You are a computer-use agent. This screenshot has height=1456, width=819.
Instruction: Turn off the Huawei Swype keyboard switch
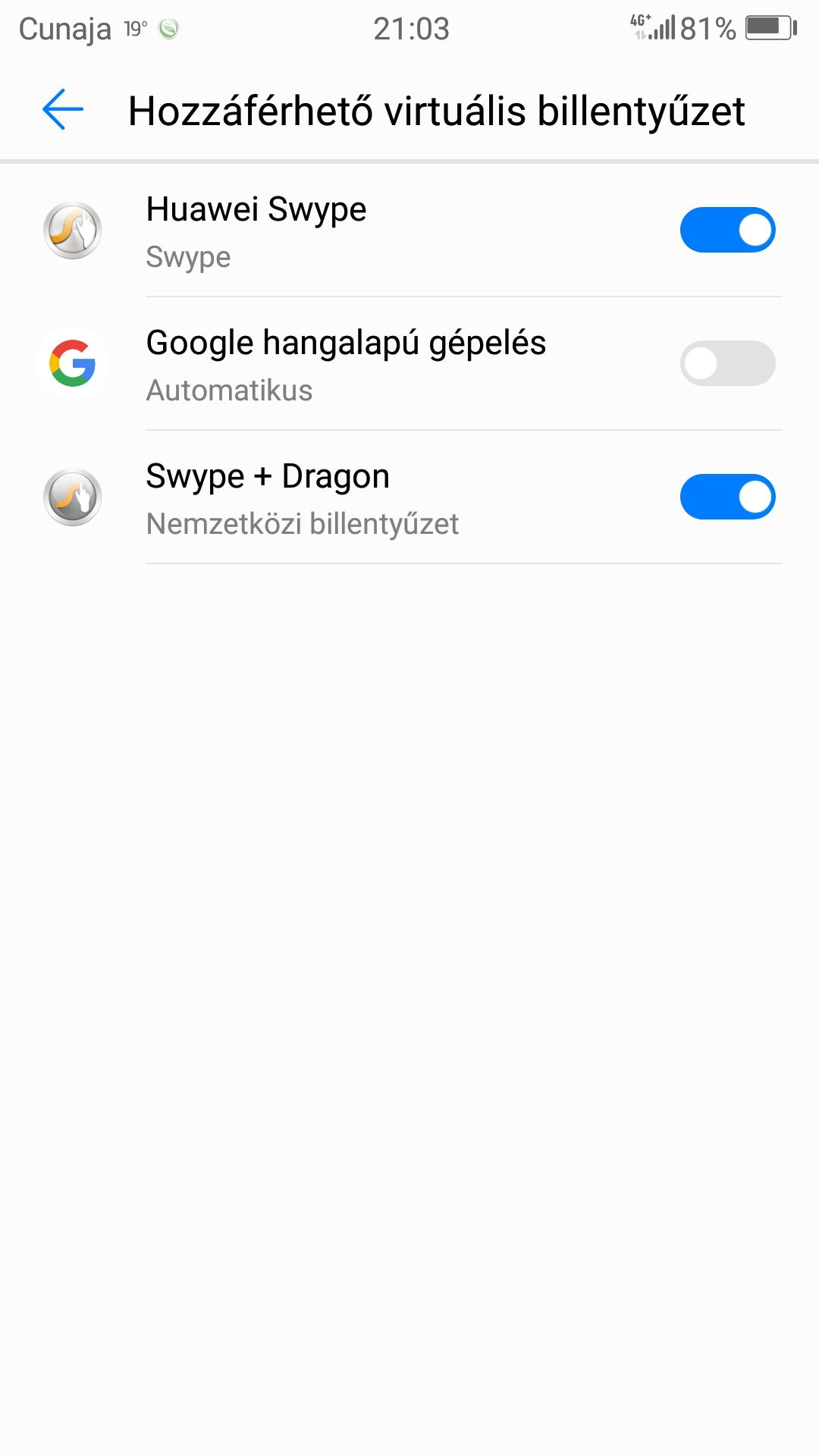coord(727,230)
